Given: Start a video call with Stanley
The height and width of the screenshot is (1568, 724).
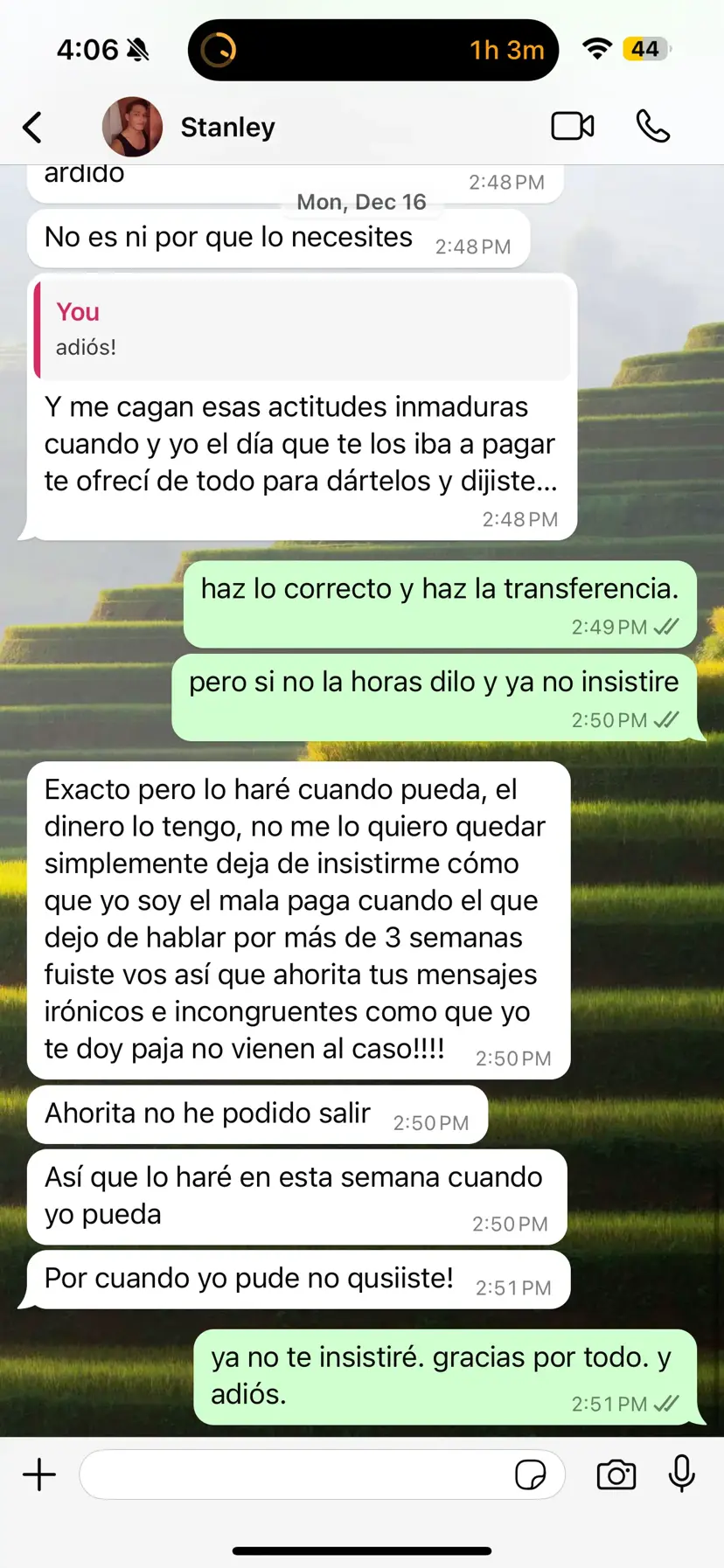Looking at the screenshot, I should pyautogui.click(x=573, y=127).
